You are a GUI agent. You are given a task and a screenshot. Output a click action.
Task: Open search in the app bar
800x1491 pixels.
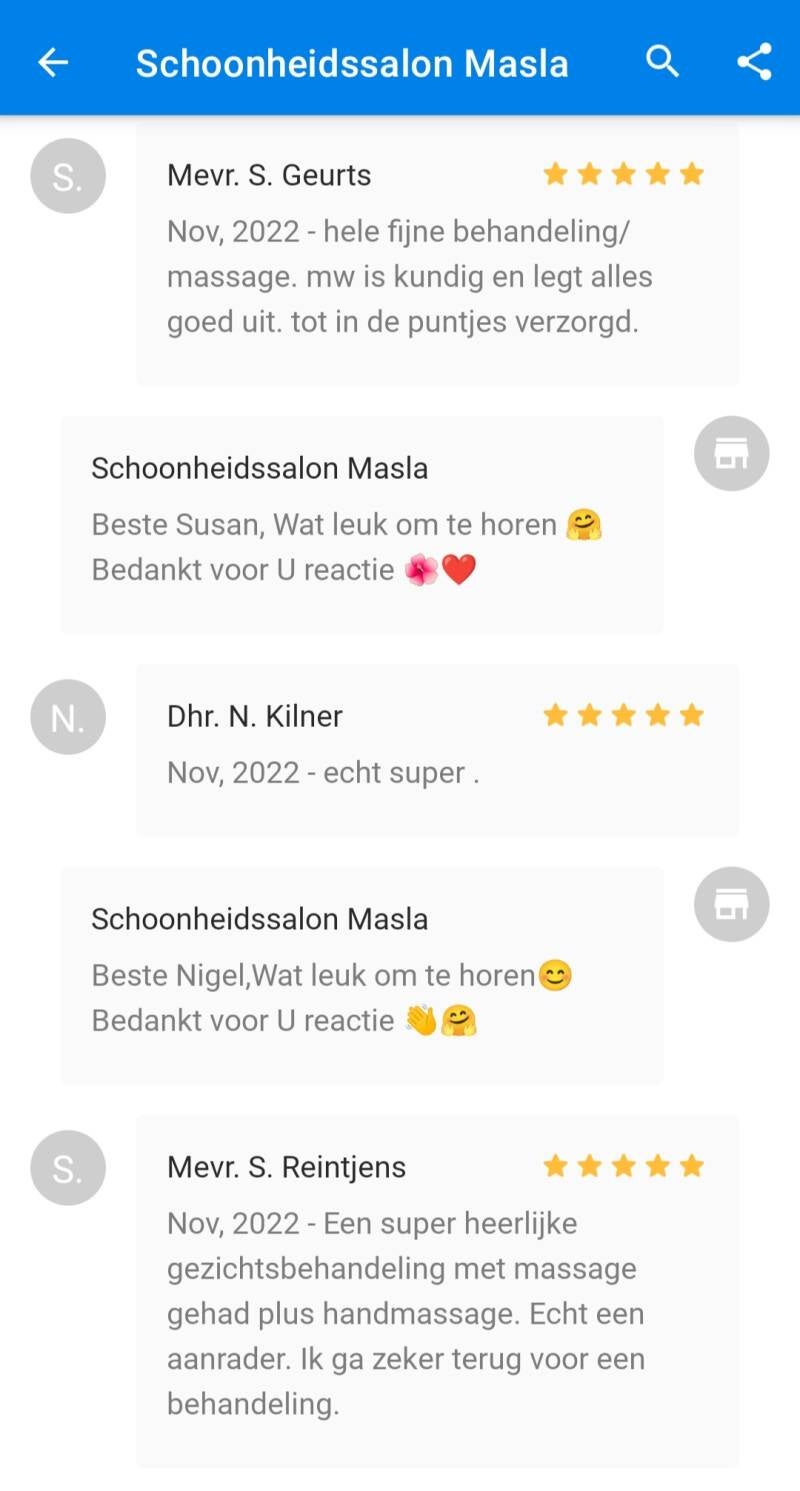(x=662, y=62)
